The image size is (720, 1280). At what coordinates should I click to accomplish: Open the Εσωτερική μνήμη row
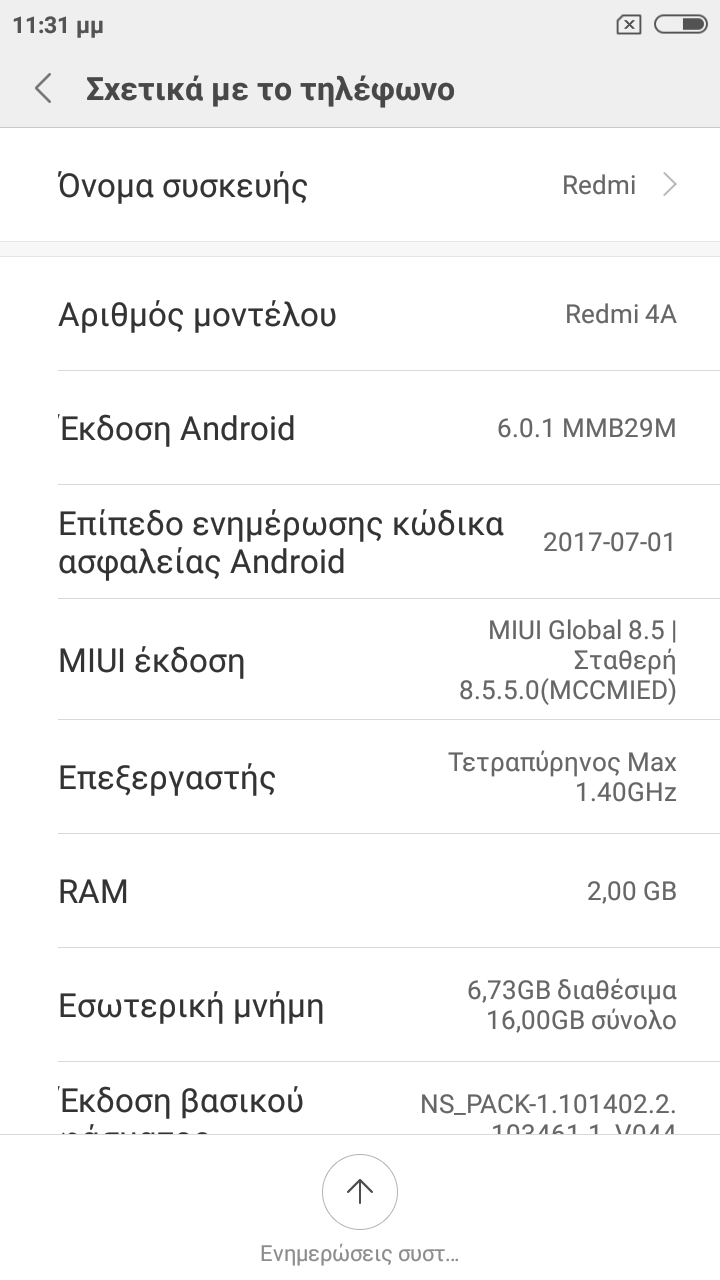[360, 1006]
